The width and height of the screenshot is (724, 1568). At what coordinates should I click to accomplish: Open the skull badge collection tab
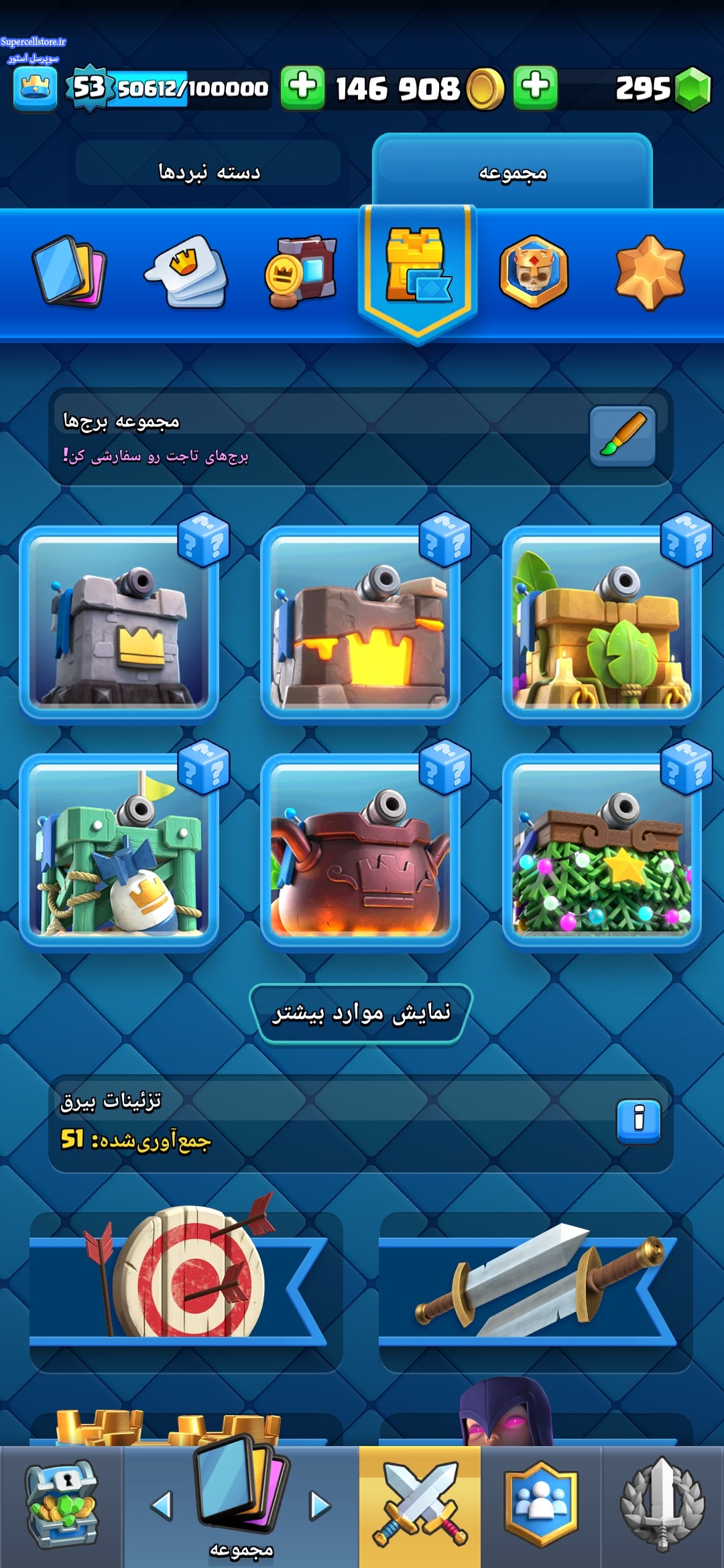point(534,271)
